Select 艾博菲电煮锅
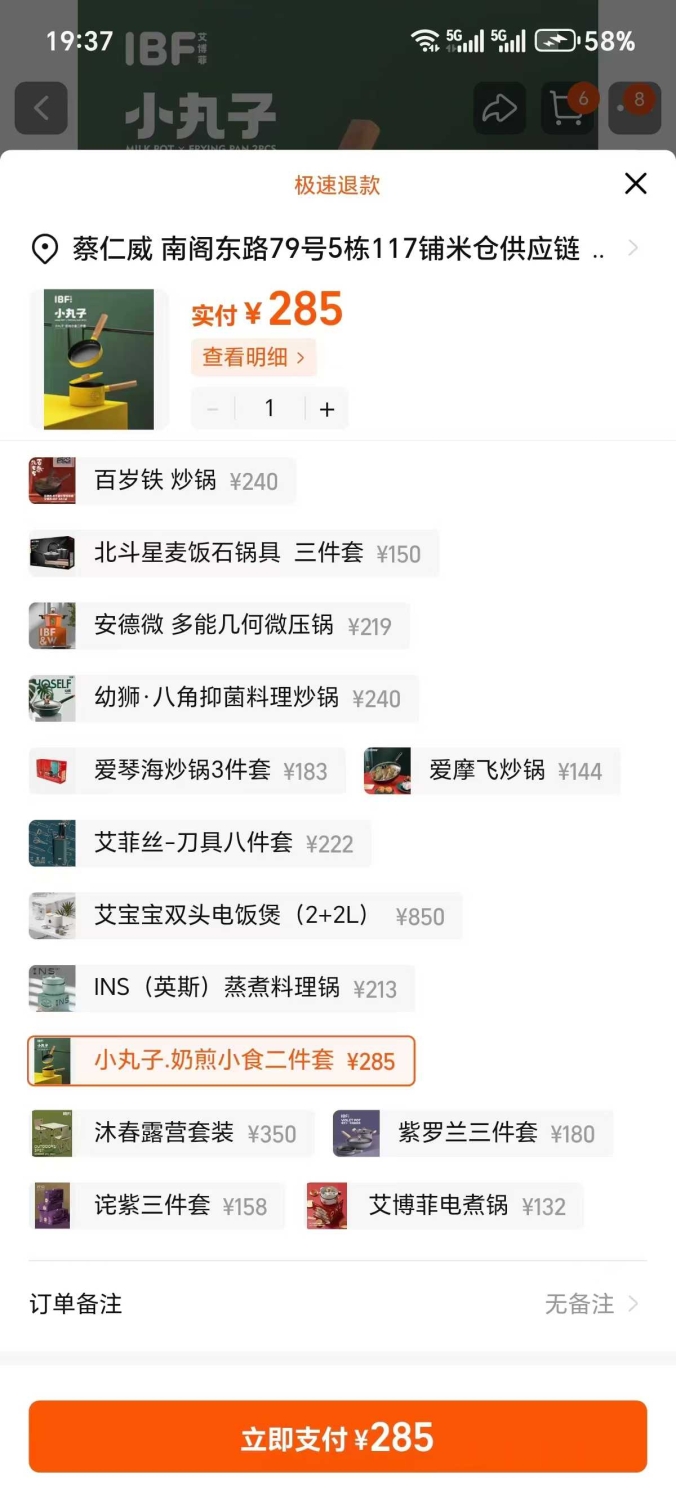The height and width of the screenshot is (1500, 676). 443,1206
